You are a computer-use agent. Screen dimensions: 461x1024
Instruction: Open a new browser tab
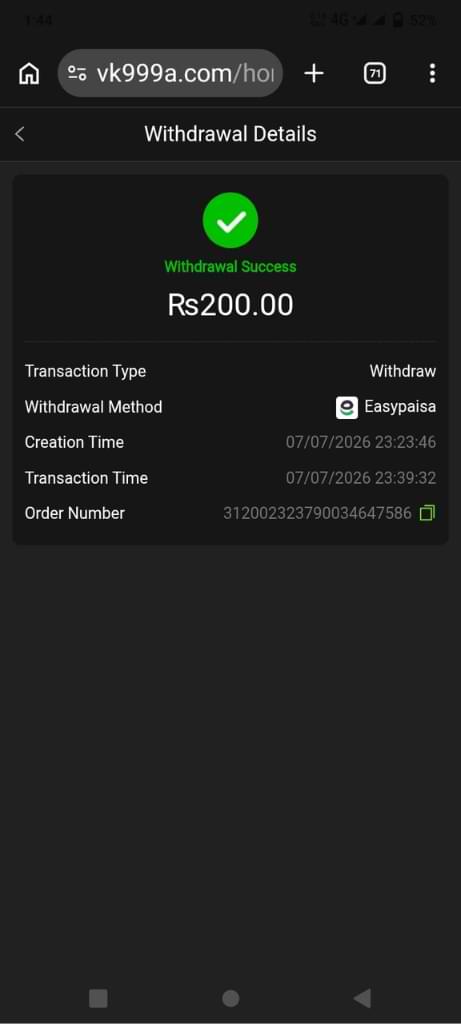pos(314,74)
